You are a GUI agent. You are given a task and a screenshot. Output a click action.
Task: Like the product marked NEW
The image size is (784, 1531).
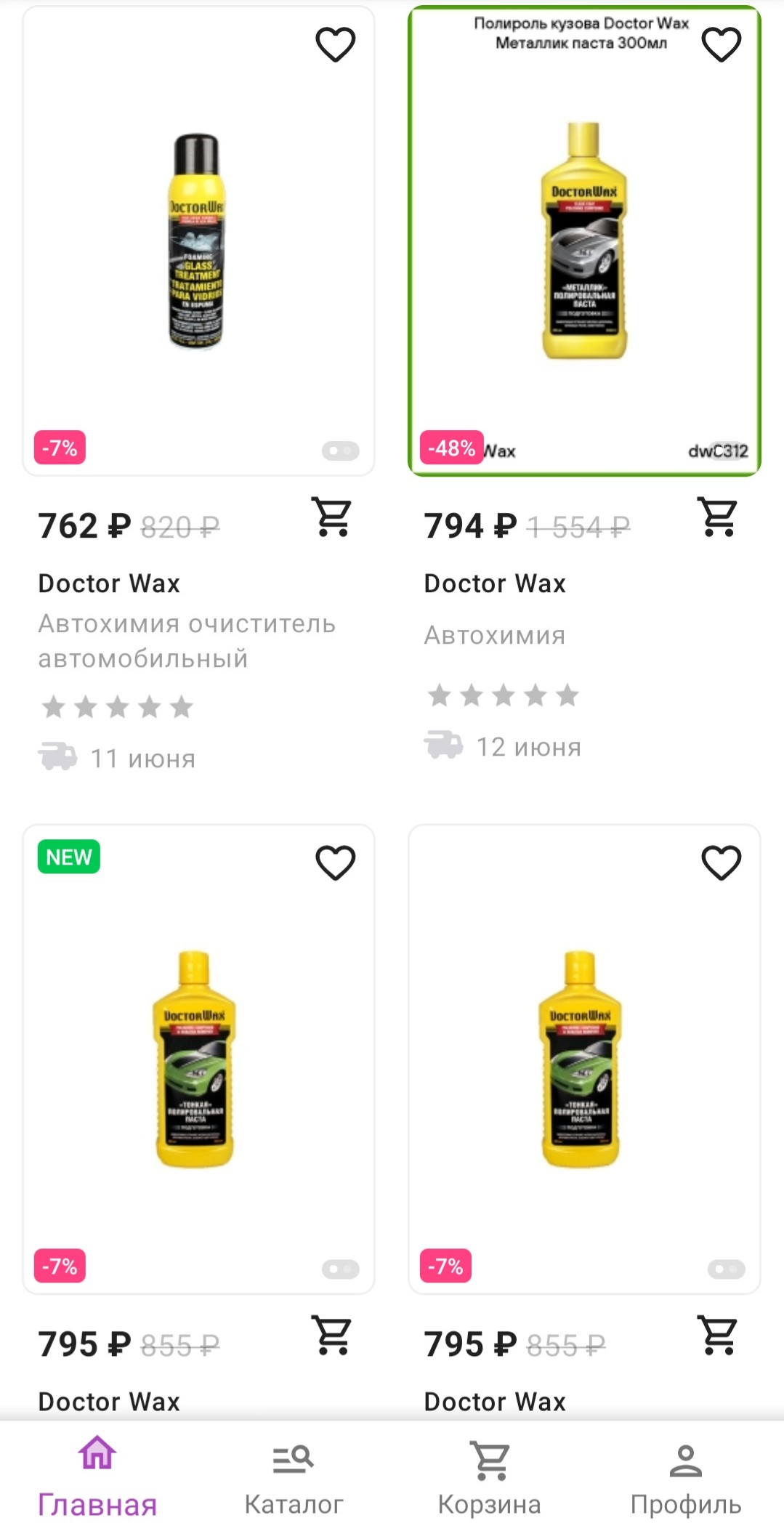[x=335, y=863]
